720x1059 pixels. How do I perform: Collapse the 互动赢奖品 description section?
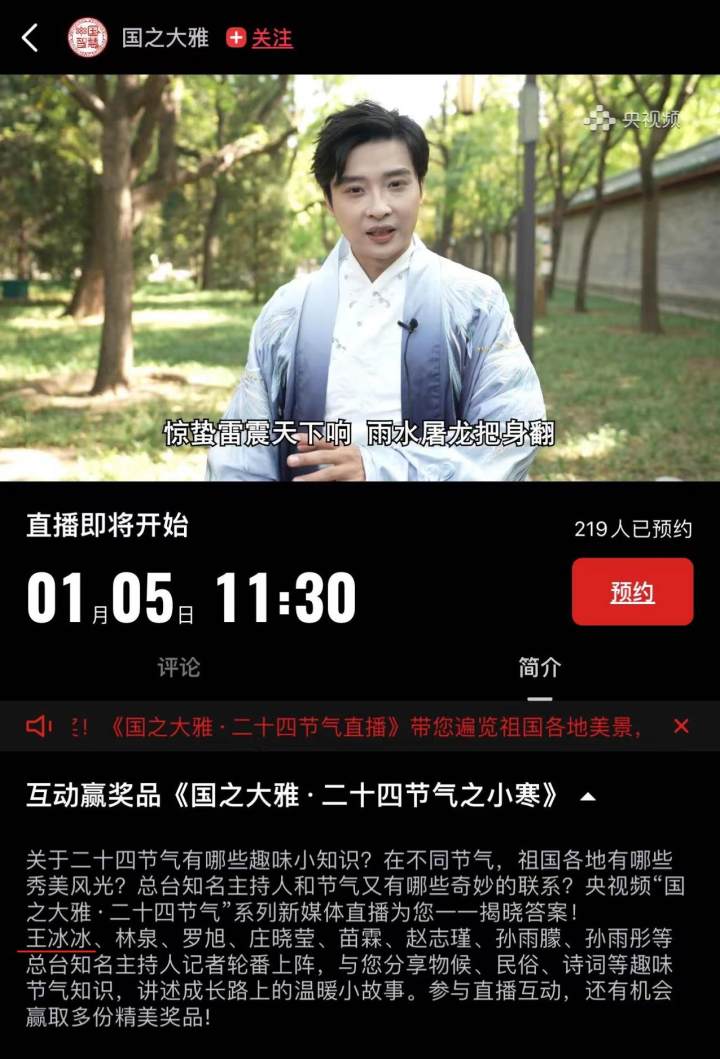[x=588, y=796]
